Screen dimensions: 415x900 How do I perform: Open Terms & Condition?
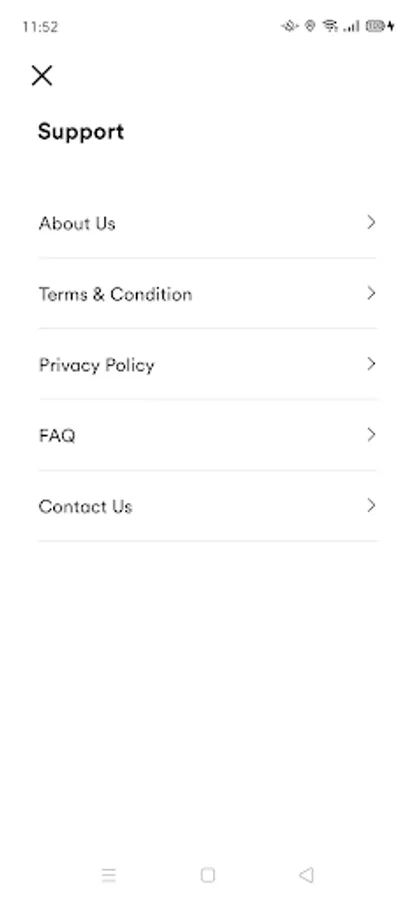pyautogui.click(x=207, y=293)
